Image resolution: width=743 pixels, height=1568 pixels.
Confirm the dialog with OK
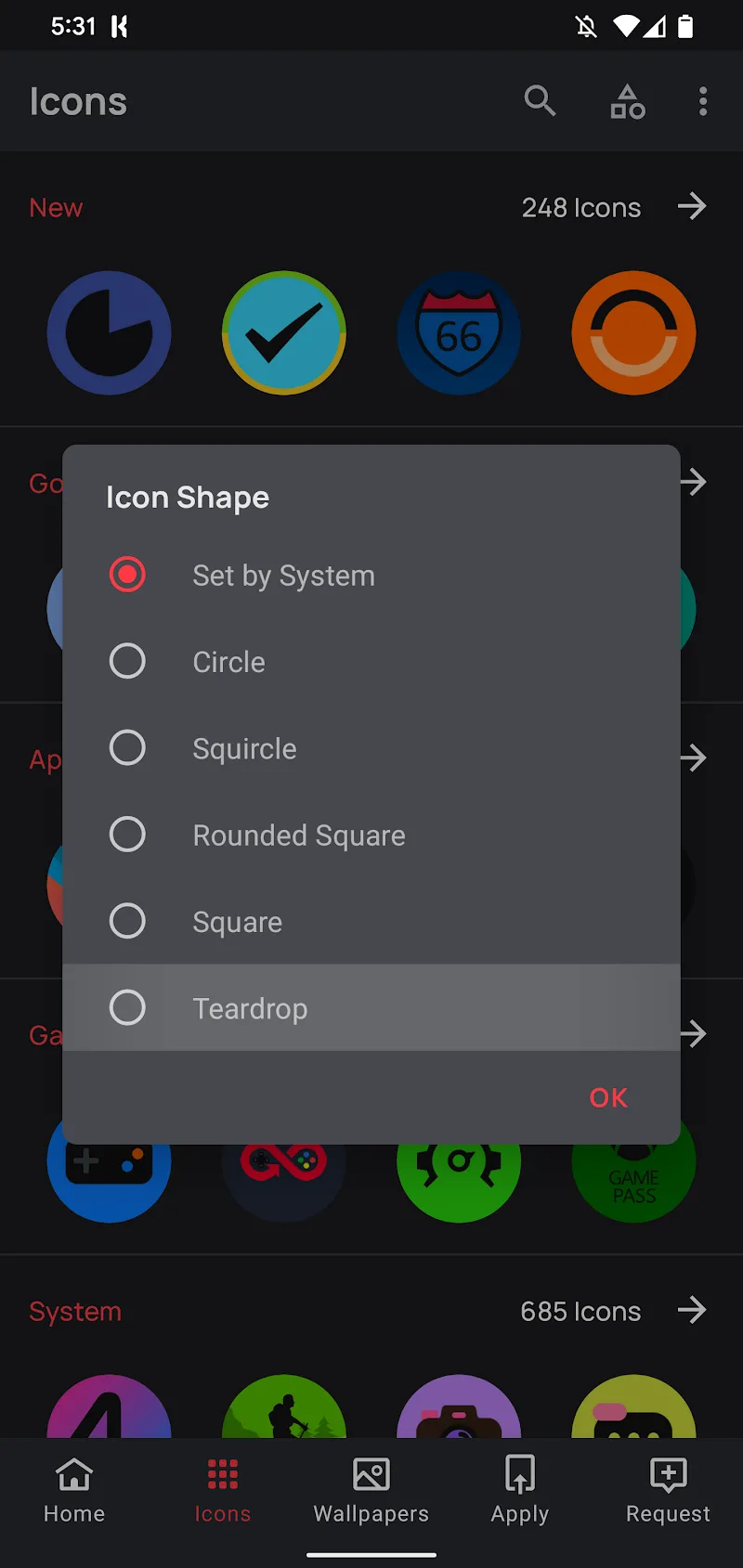[608, 1097]
